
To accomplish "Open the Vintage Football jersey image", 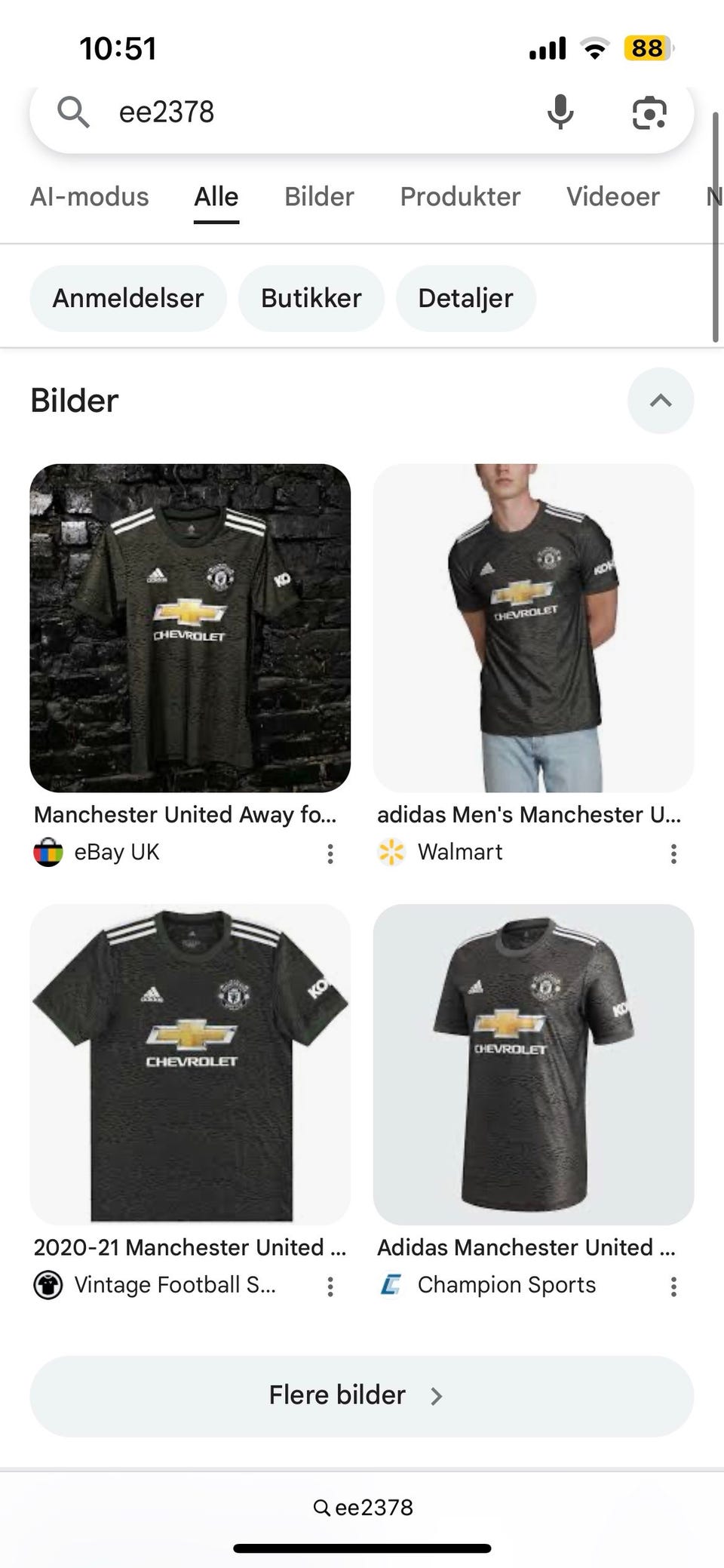I will pos(190,1064).
